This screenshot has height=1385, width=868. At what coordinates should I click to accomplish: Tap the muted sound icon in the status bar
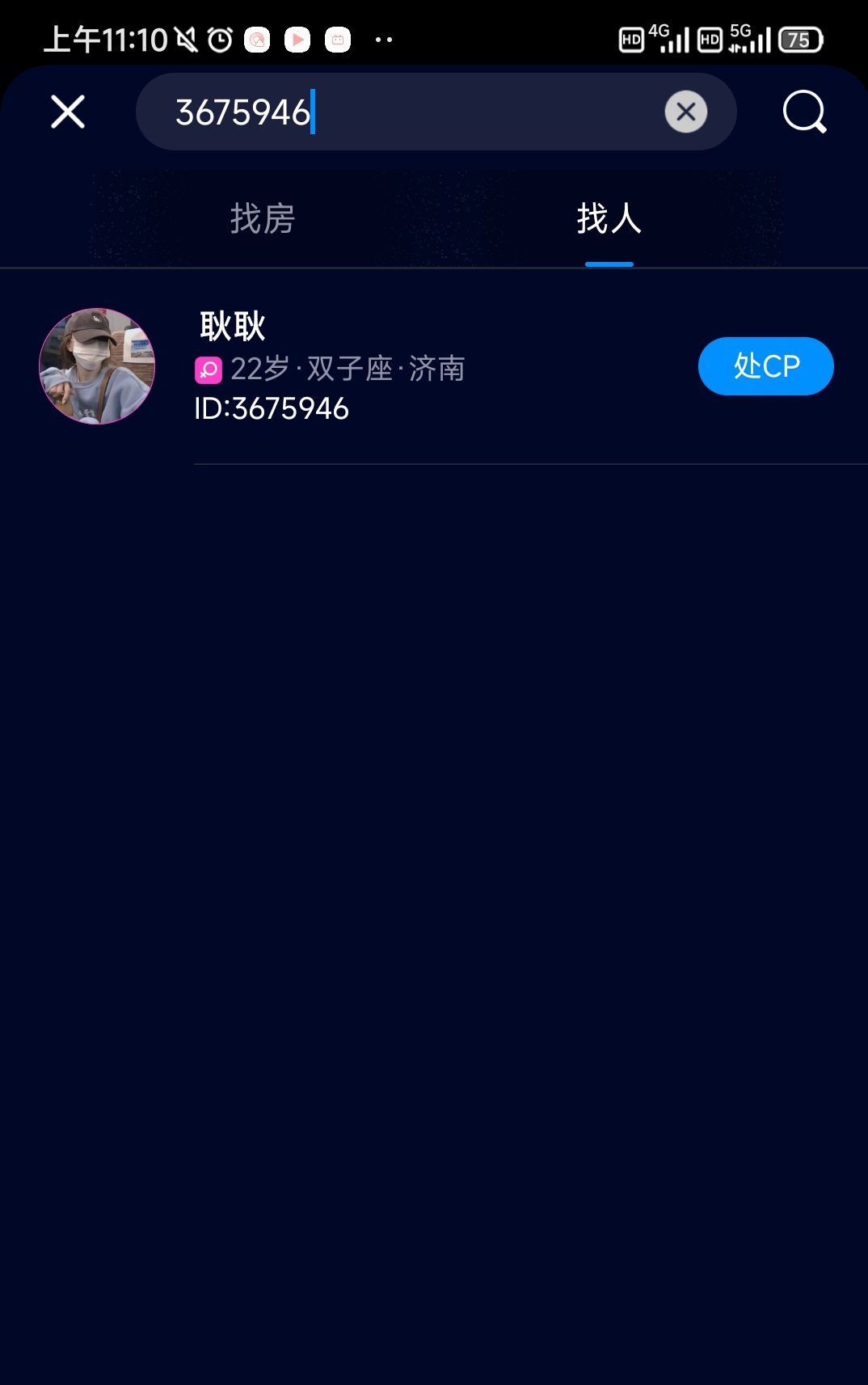188,38
